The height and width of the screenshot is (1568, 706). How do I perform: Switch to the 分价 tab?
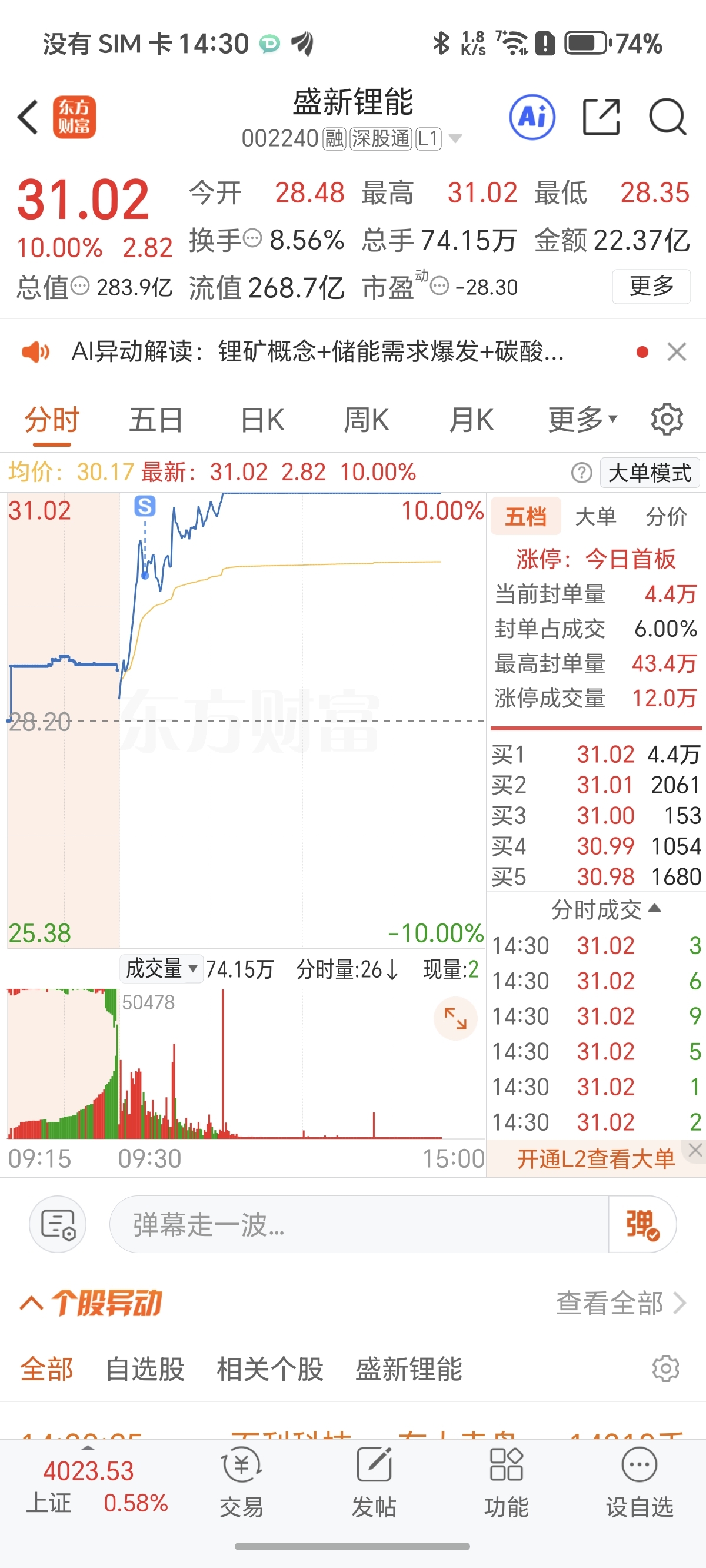point(666,517)
